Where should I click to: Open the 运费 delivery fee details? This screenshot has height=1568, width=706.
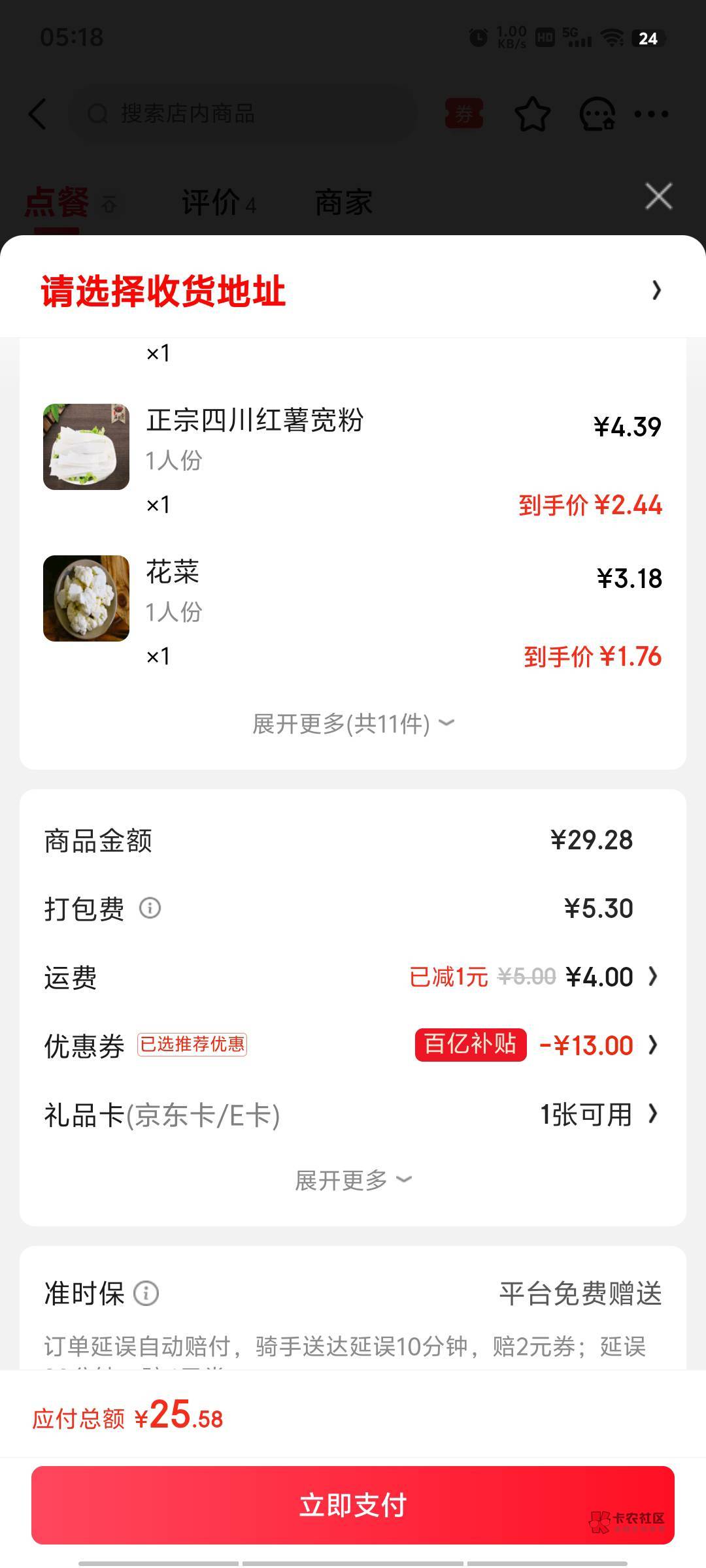point(353,977)
